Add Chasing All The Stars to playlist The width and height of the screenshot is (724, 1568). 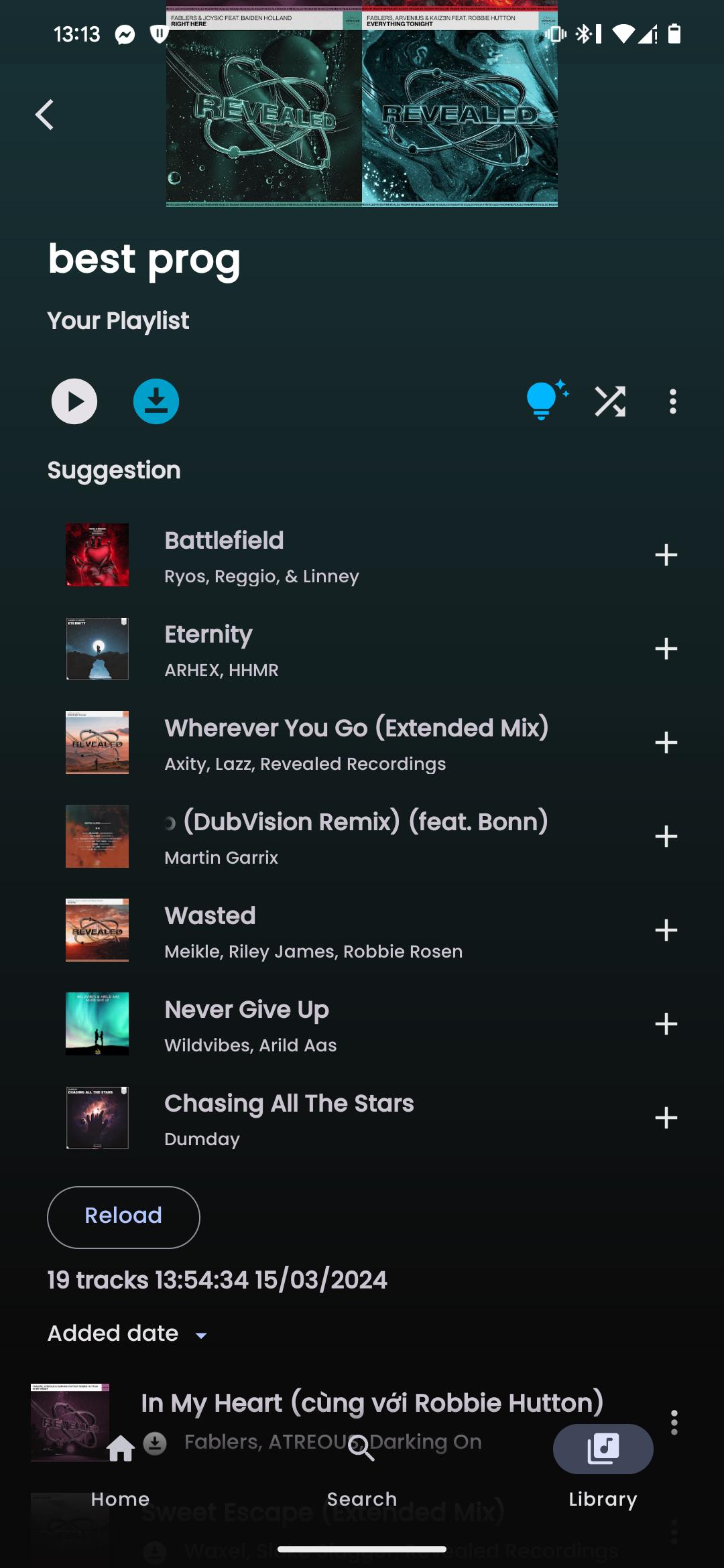tap(666, 1118)
